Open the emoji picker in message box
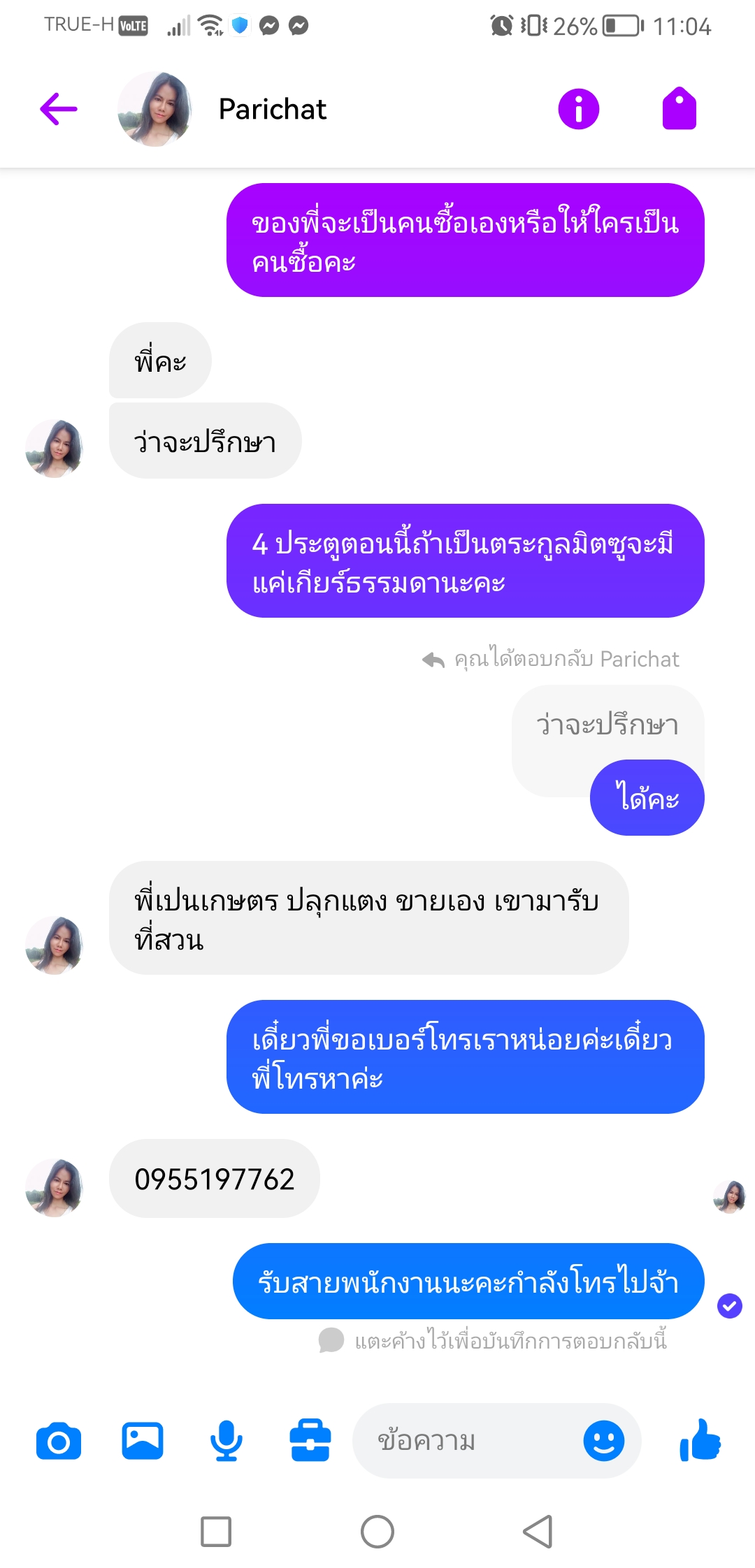 [603, 1441]
